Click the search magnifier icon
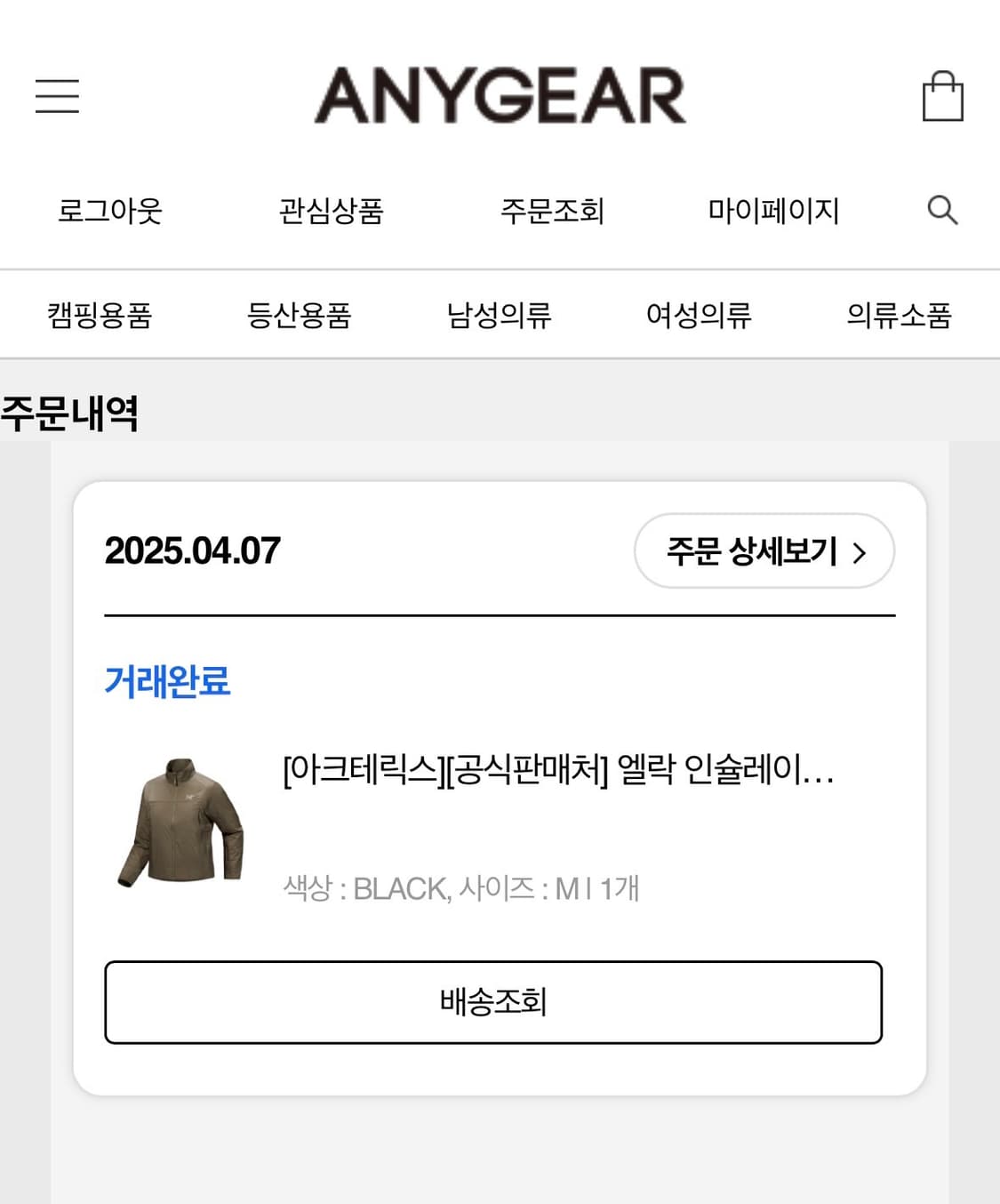The height and width of the screenshot is (1204, 1000). pyautogui.click(x=943, y=211)
